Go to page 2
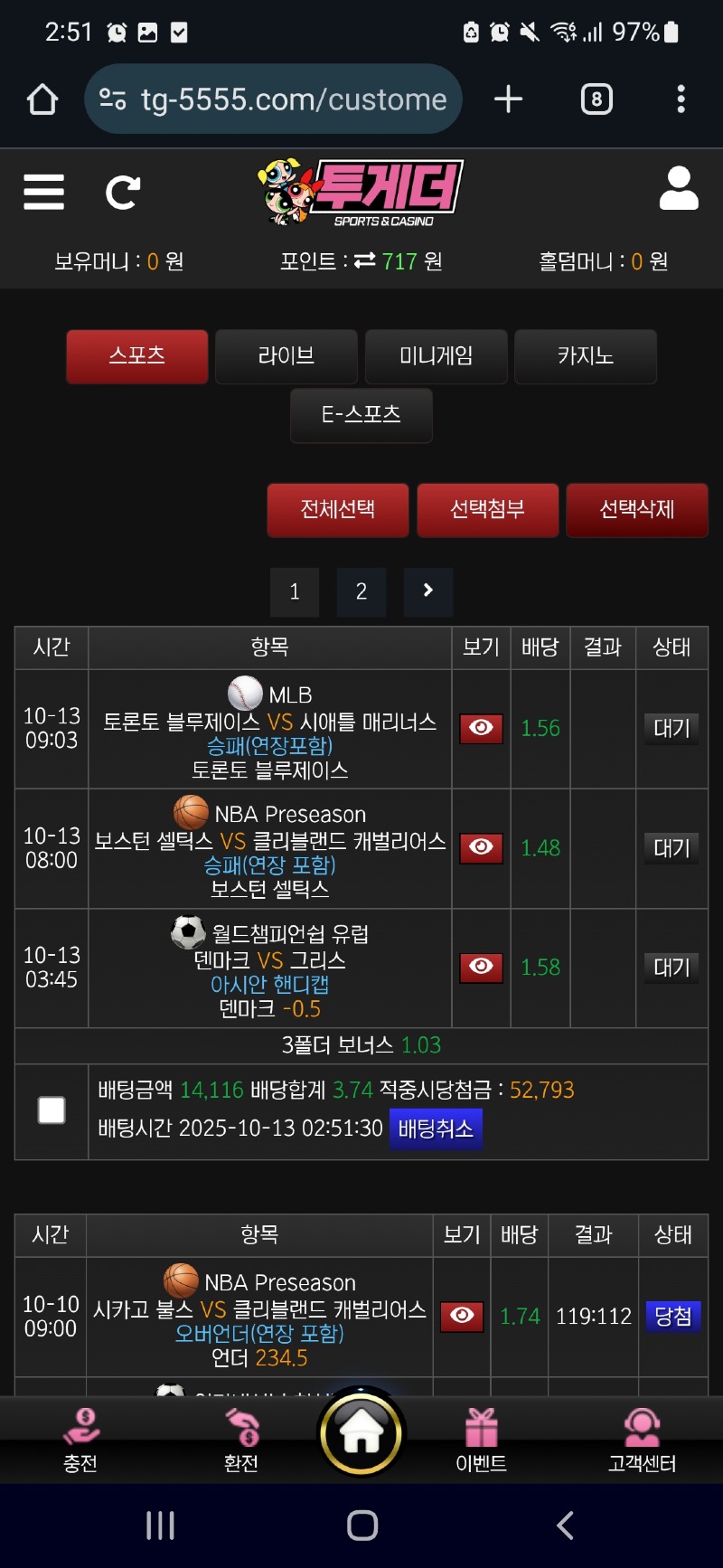 (x=361, y=592)
